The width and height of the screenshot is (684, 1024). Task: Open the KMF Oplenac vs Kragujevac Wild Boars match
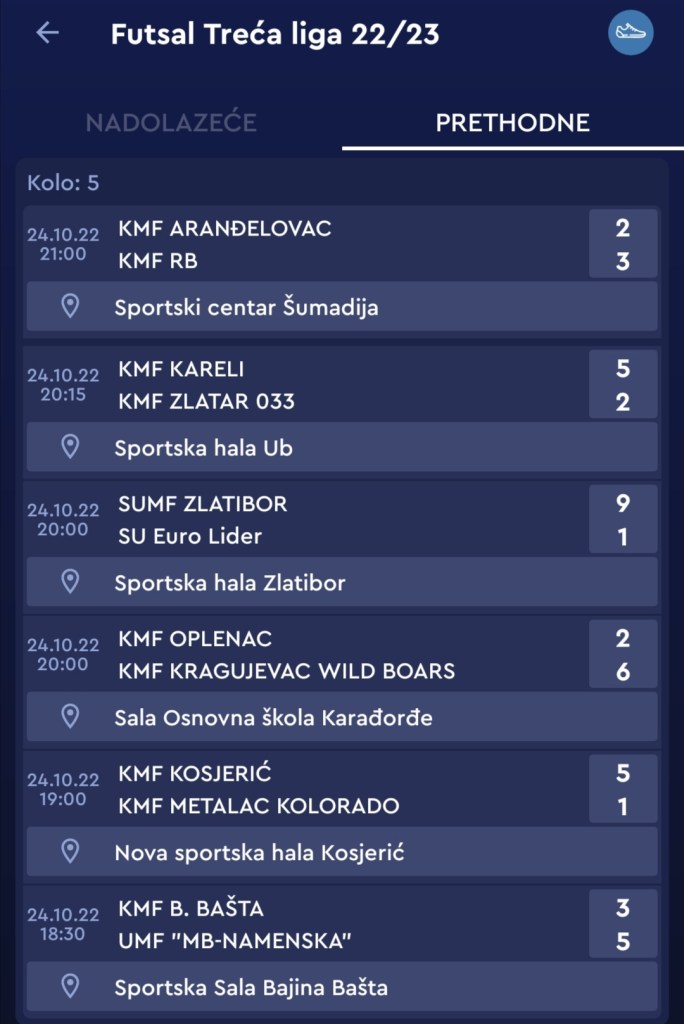click(x=340, y=655)
